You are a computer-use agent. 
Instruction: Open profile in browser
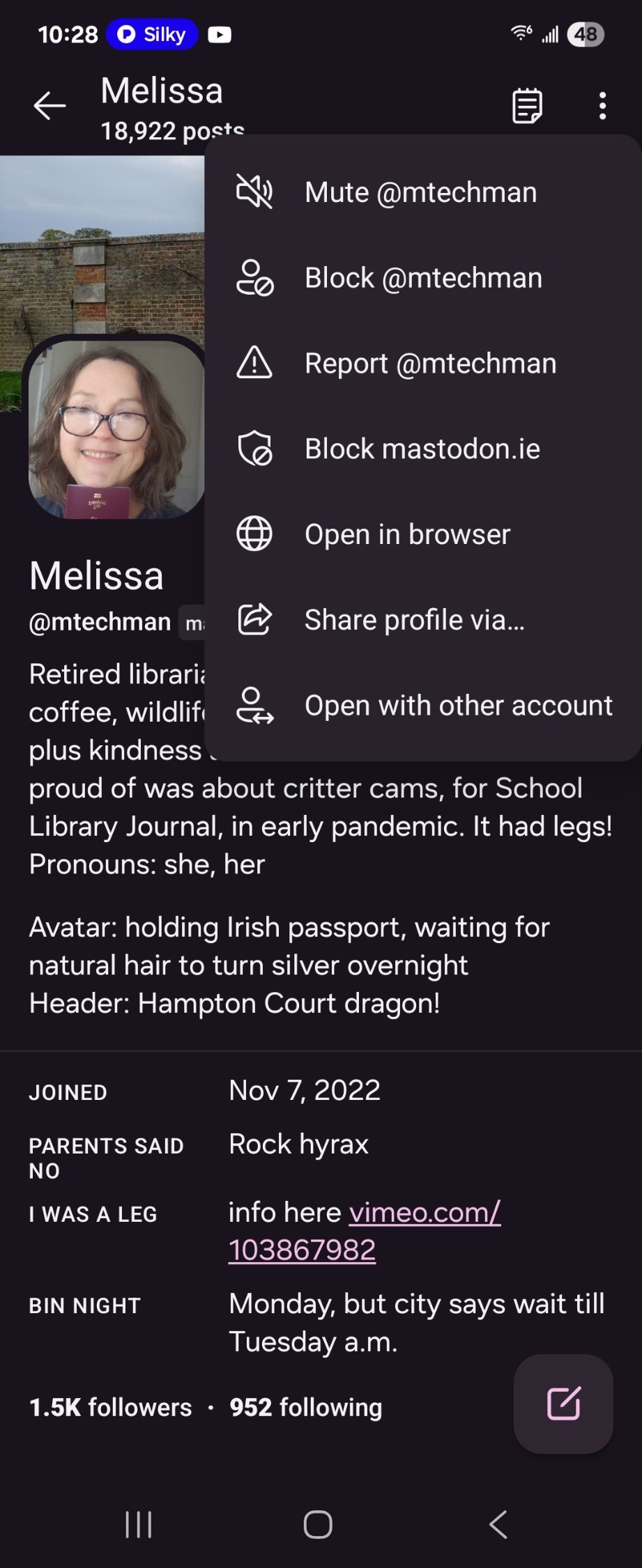[407, 535]
